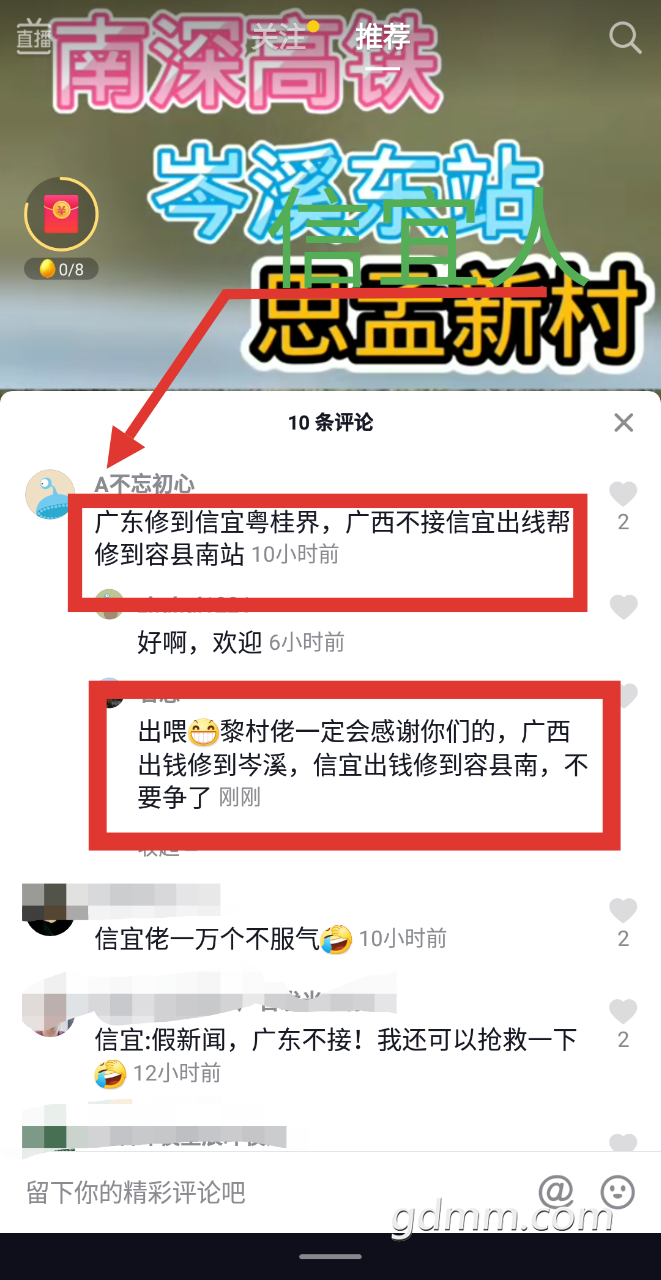This screenshot has height=1280, width=661.
Task: Open the 直播 live icon
Action: (x=34, y=39)
